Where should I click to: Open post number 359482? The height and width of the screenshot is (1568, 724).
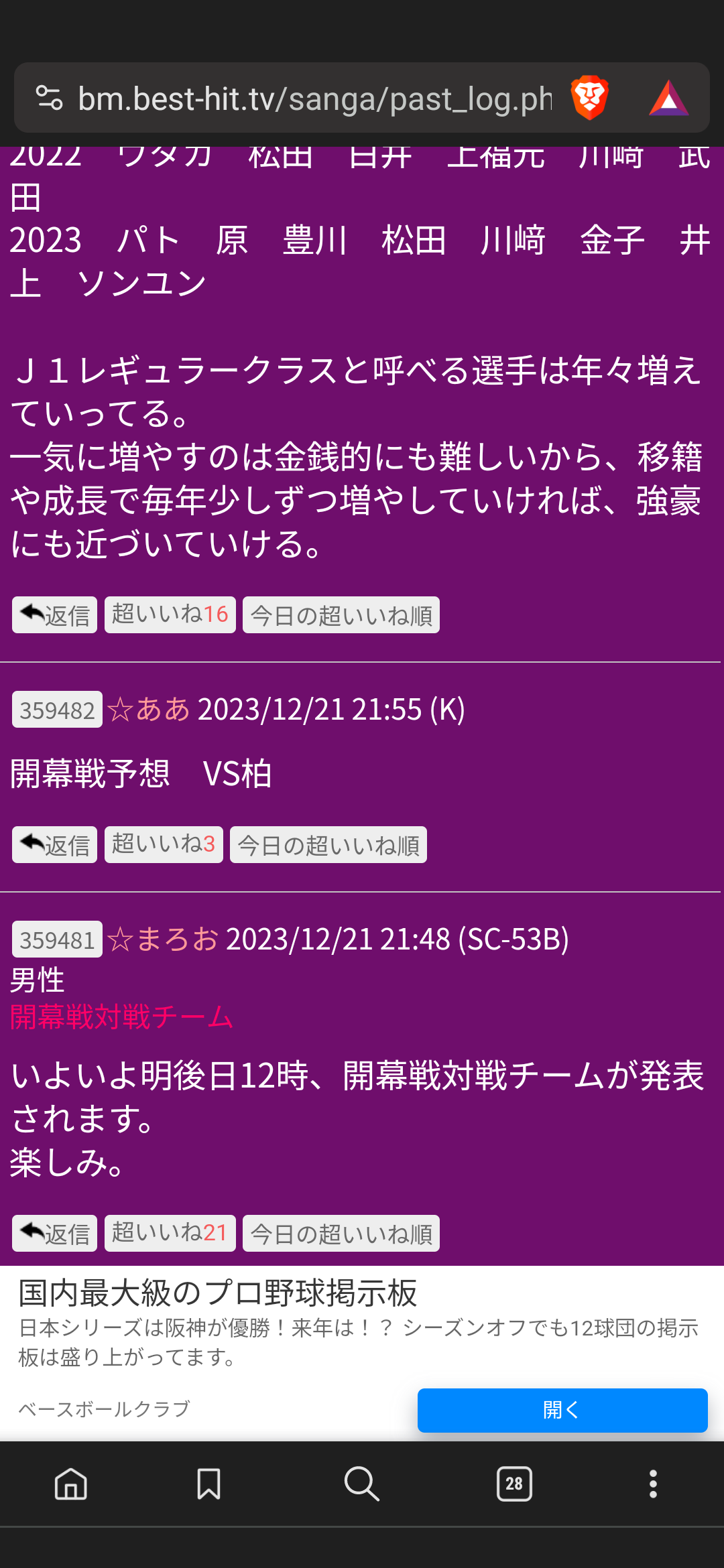pos(57,710)
